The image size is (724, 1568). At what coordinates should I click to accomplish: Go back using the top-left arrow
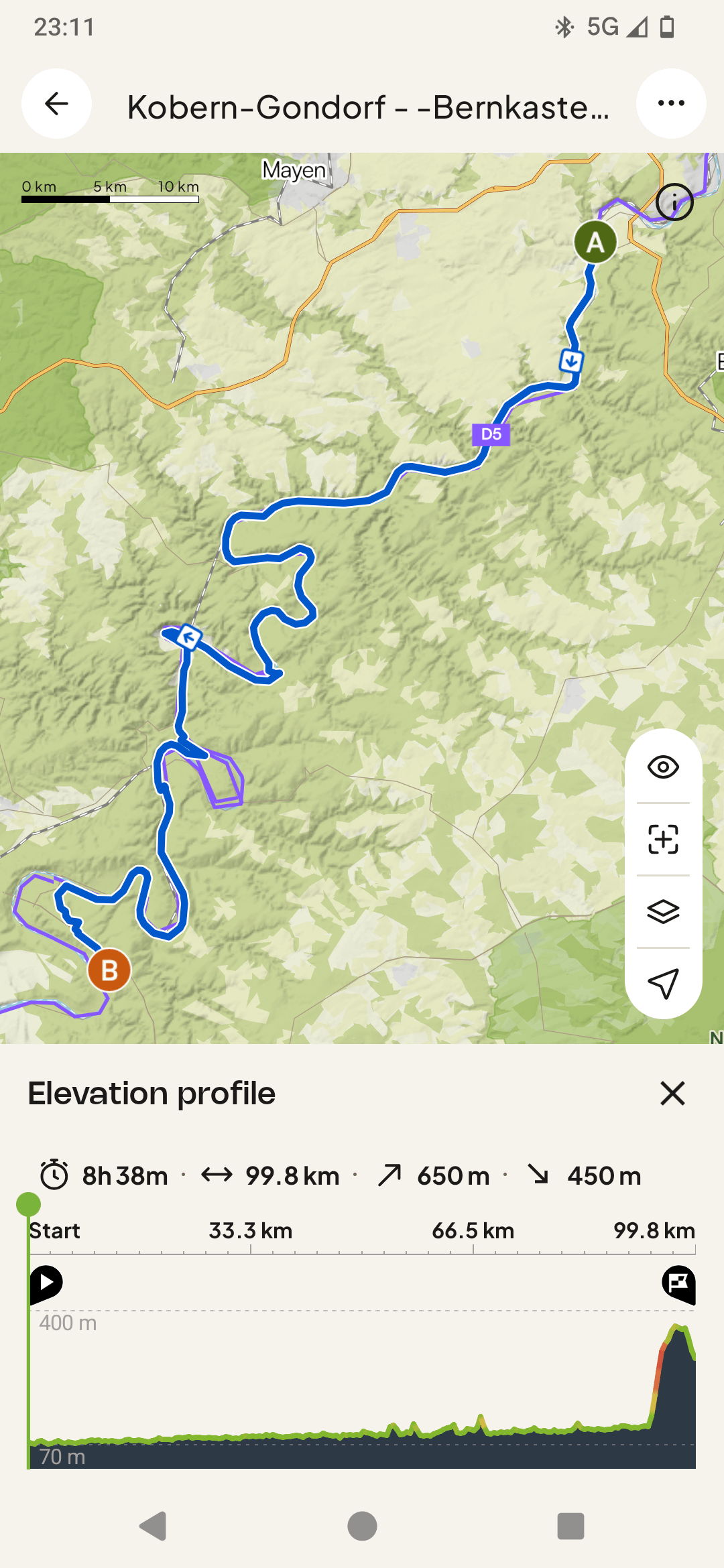tap(56, 104)
